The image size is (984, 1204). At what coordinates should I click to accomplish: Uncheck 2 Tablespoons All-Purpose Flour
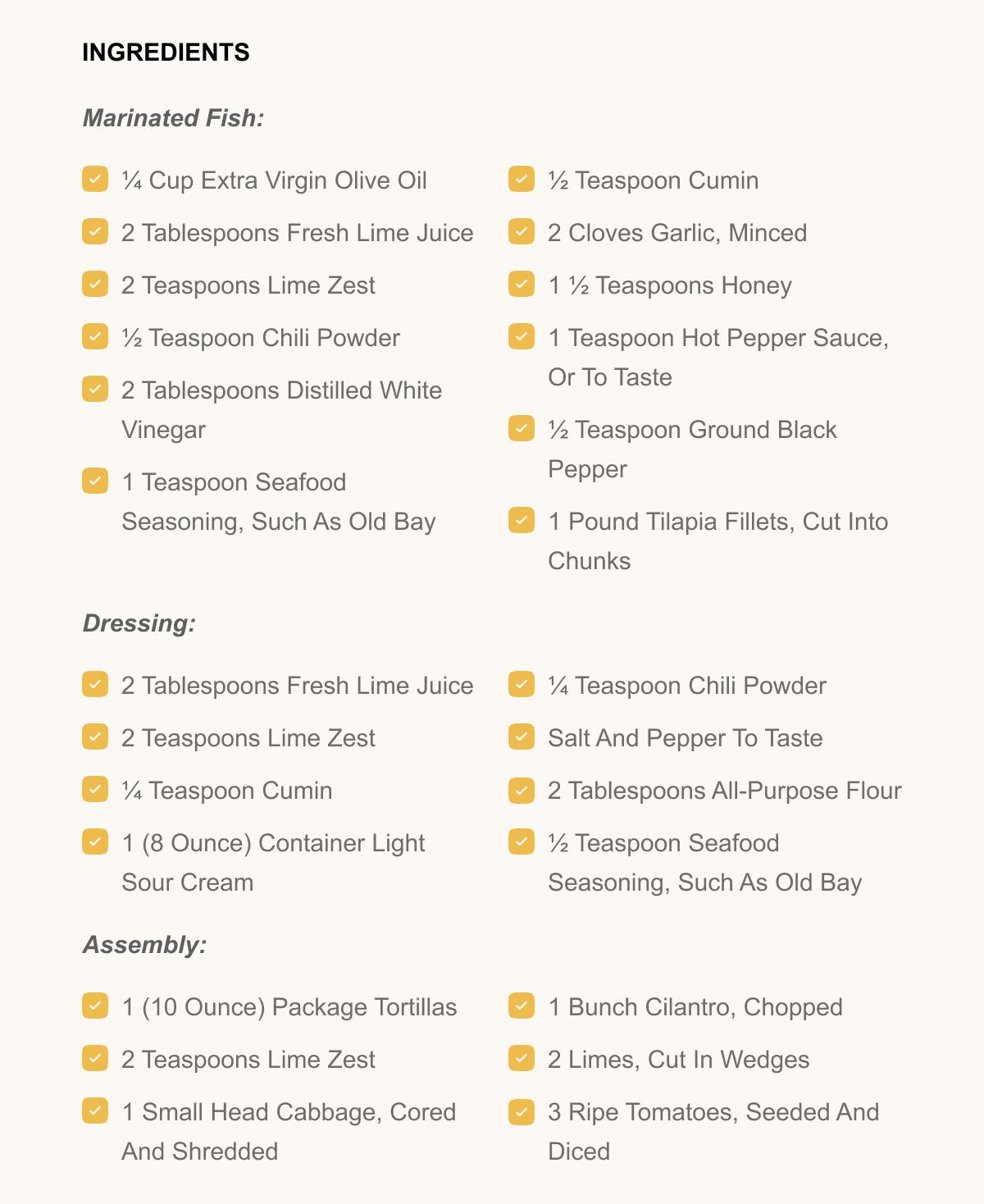(522, 789)
